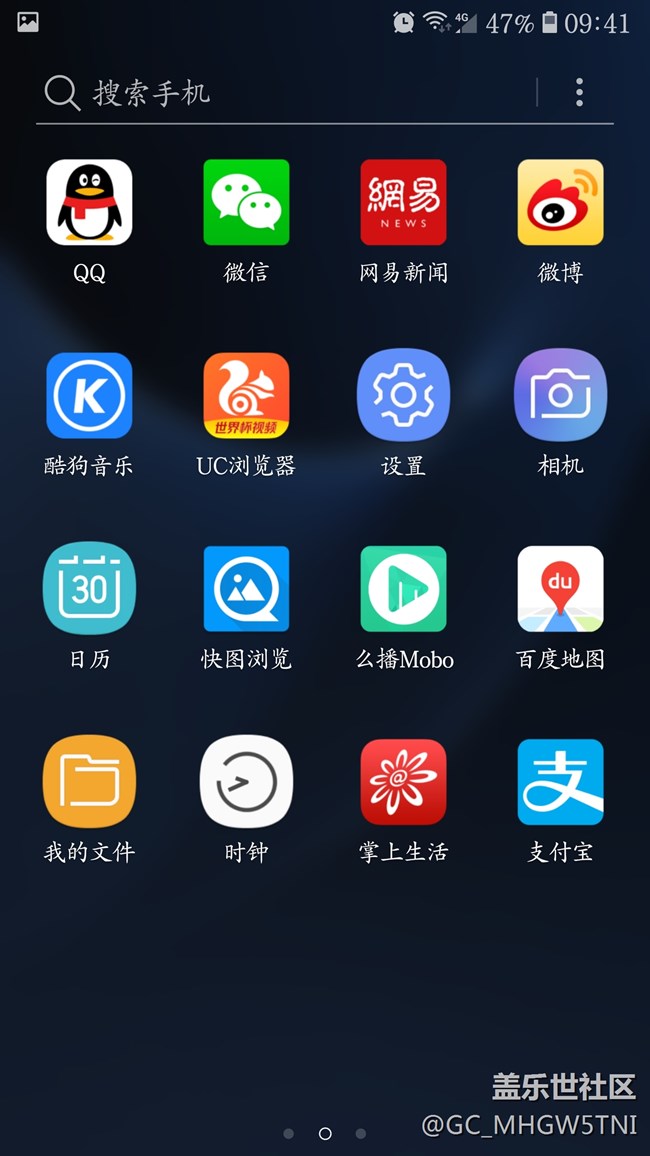Tap the 搜索手机 search field

click(x=287, y=93)
